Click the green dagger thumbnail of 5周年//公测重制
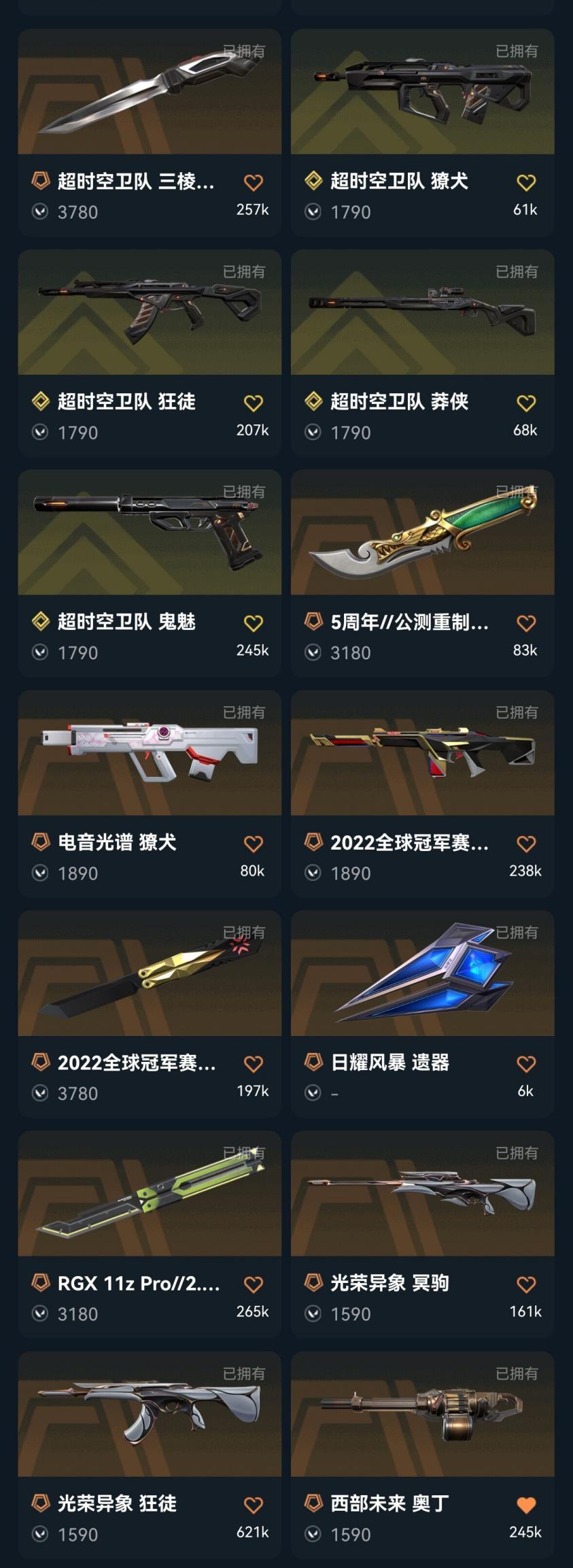Viewport: 573px width, 1568px height. 422,537
